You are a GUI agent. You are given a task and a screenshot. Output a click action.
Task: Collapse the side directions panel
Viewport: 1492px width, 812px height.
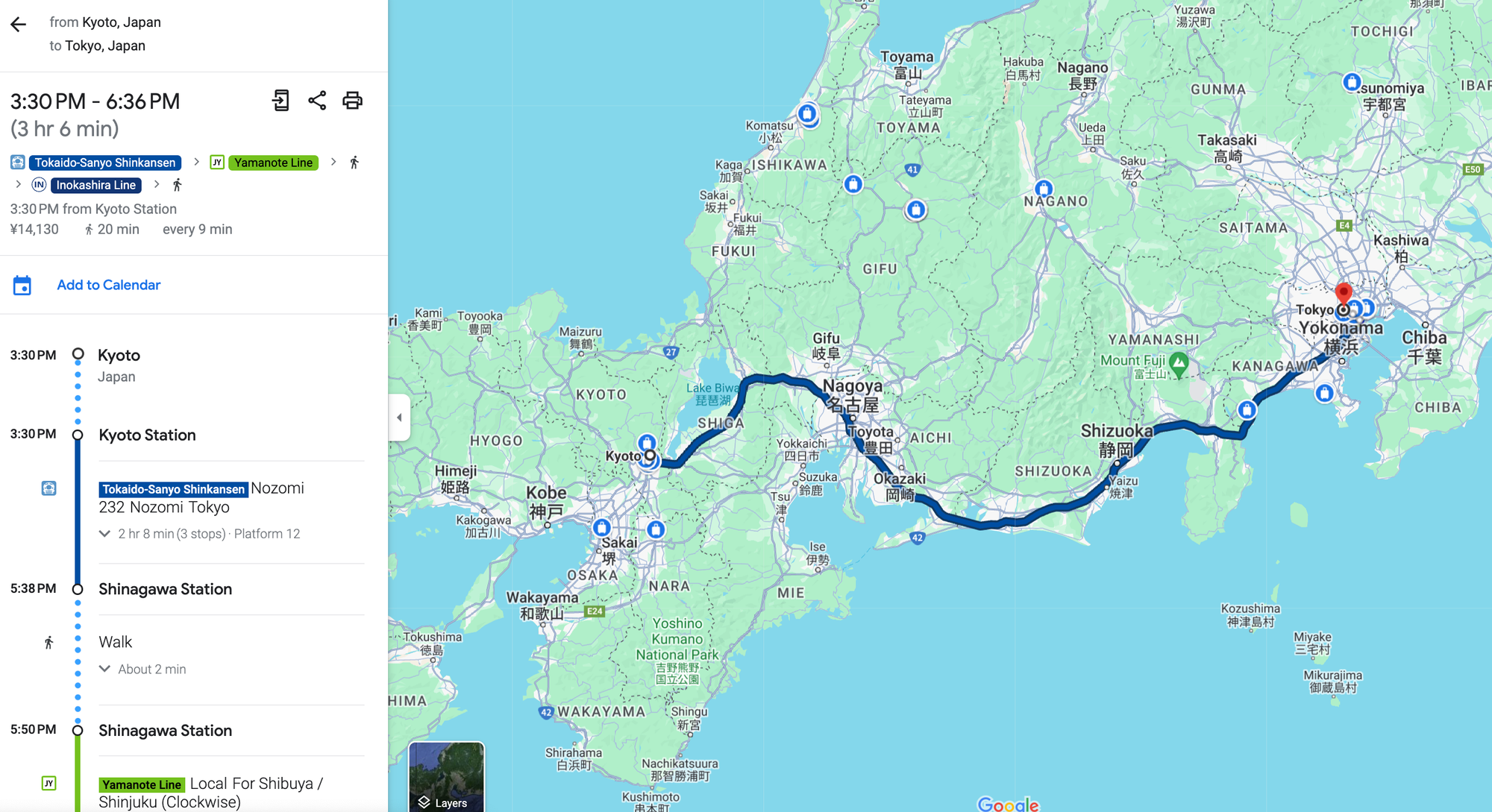(399, 418)
